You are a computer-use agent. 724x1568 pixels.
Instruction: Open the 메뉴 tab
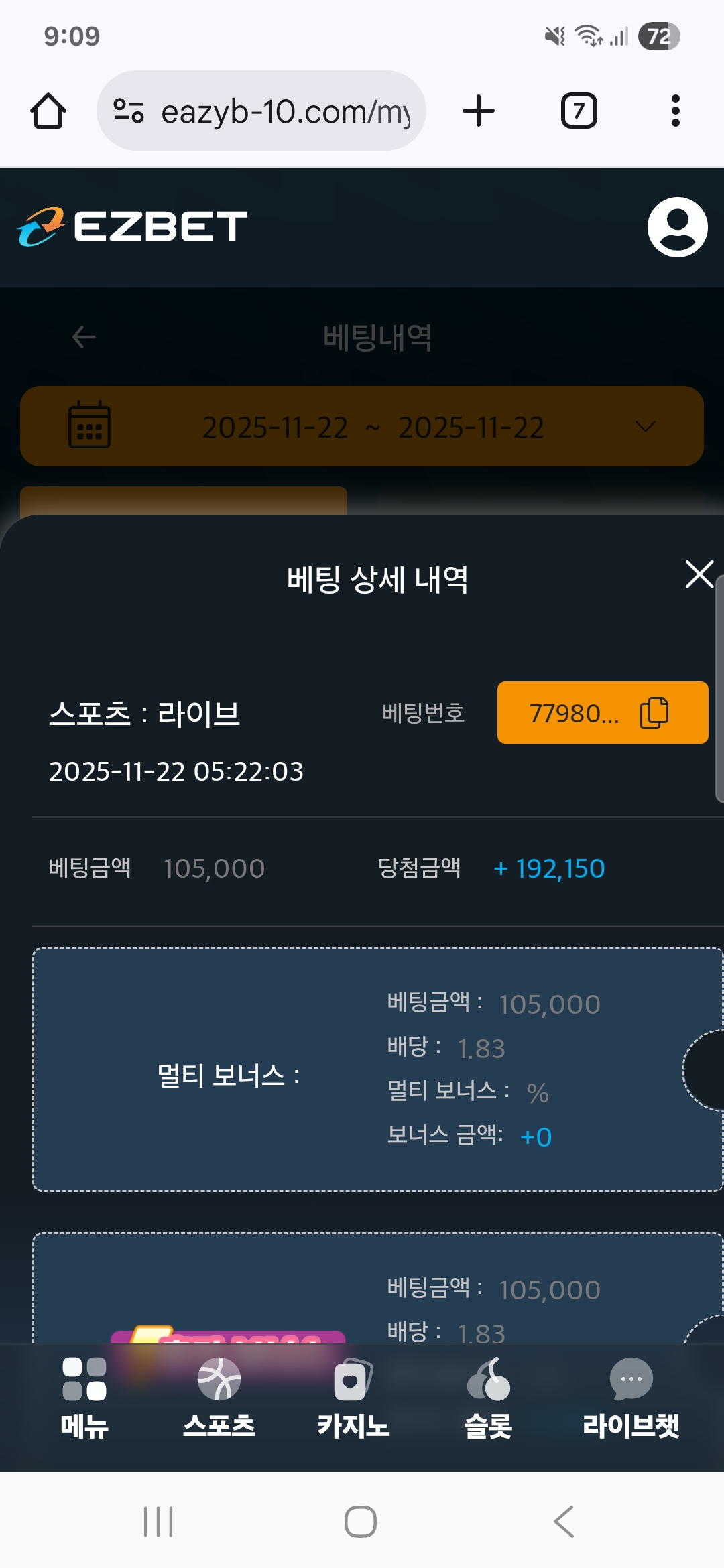click(84, 1398)
